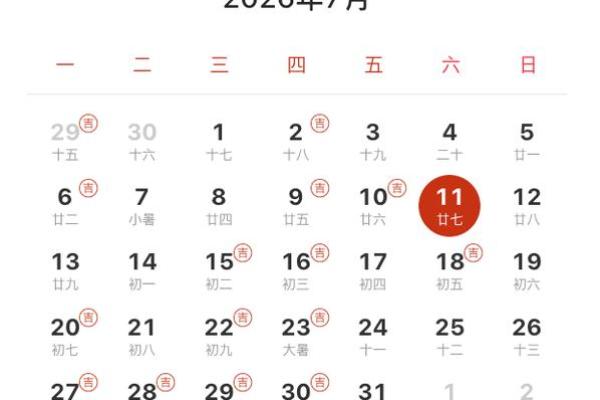The width and height of the screenshot is (600, 400).
Task: Tap date 7 labeled 小暑
Action: 142,206
